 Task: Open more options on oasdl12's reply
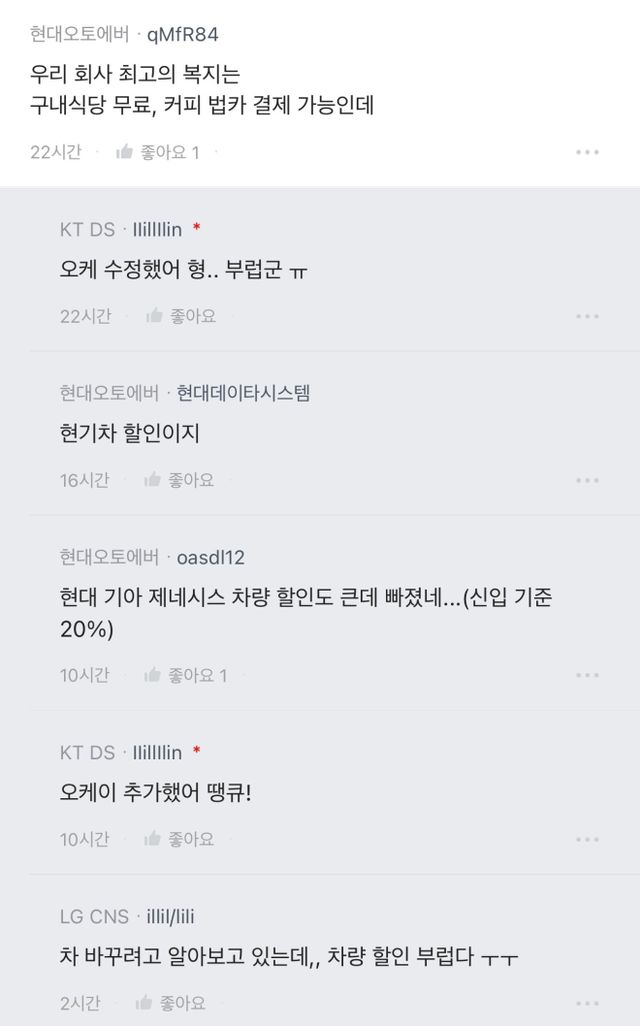pos(587,675)
